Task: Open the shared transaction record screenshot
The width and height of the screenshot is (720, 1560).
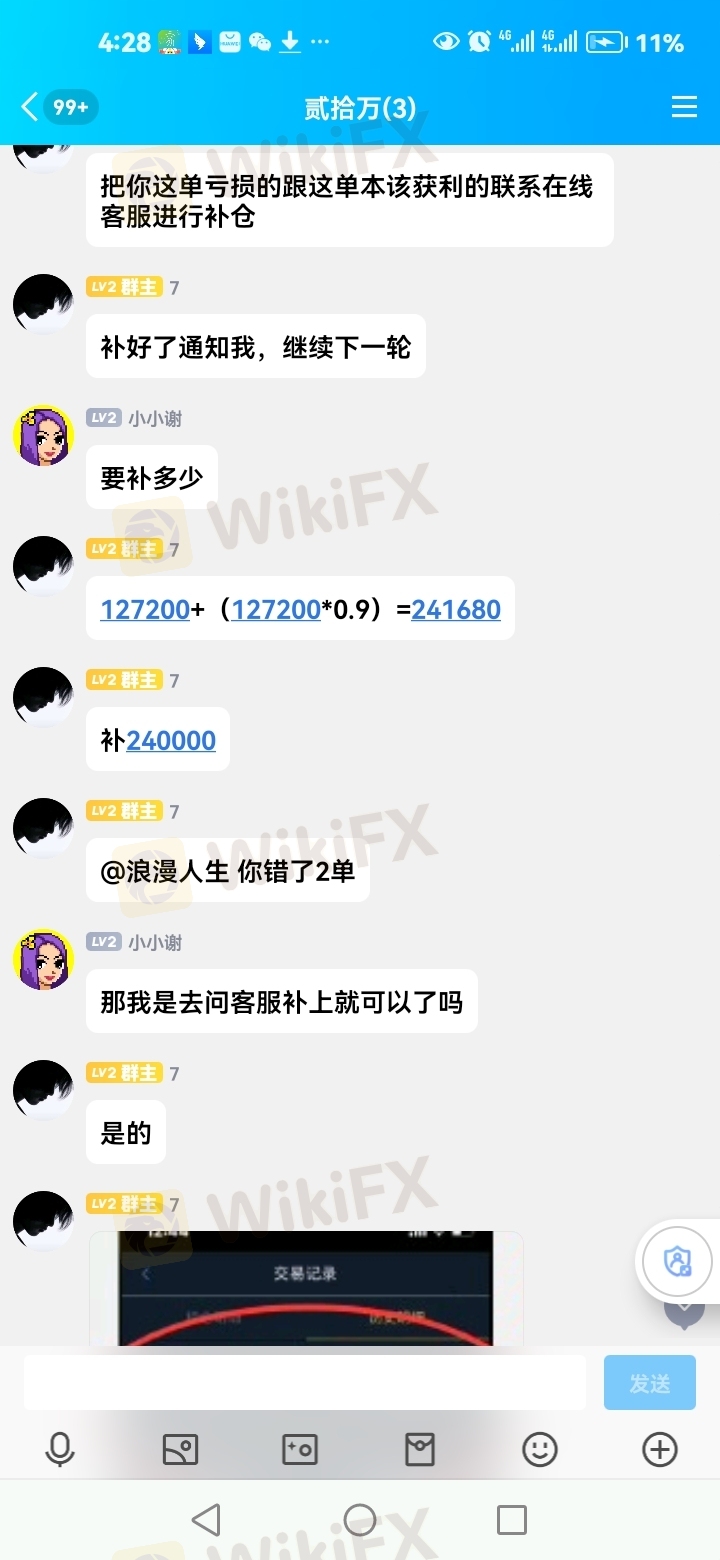Action: coord(306,1290)
